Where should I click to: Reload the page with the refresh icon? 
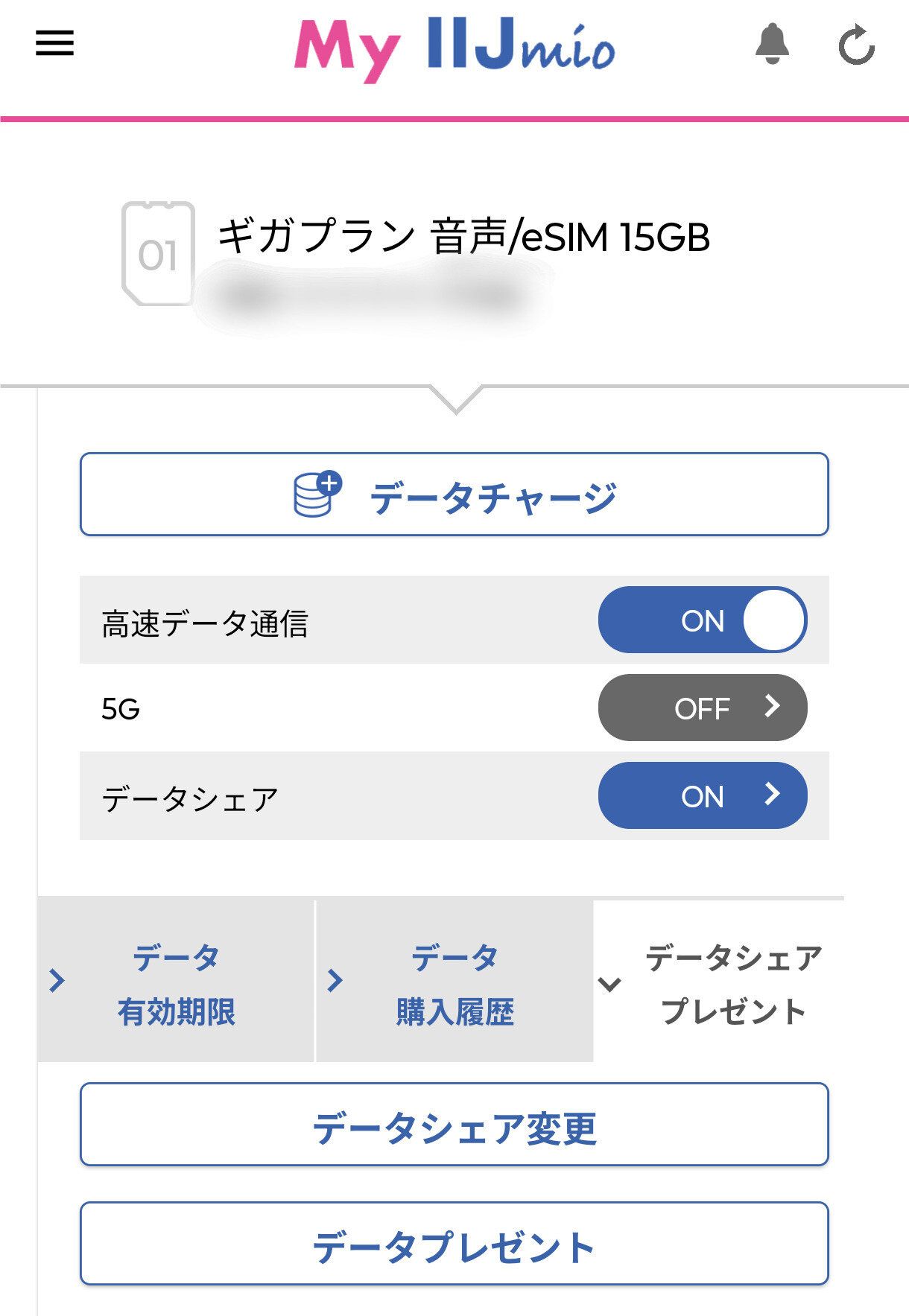[856, 45]
